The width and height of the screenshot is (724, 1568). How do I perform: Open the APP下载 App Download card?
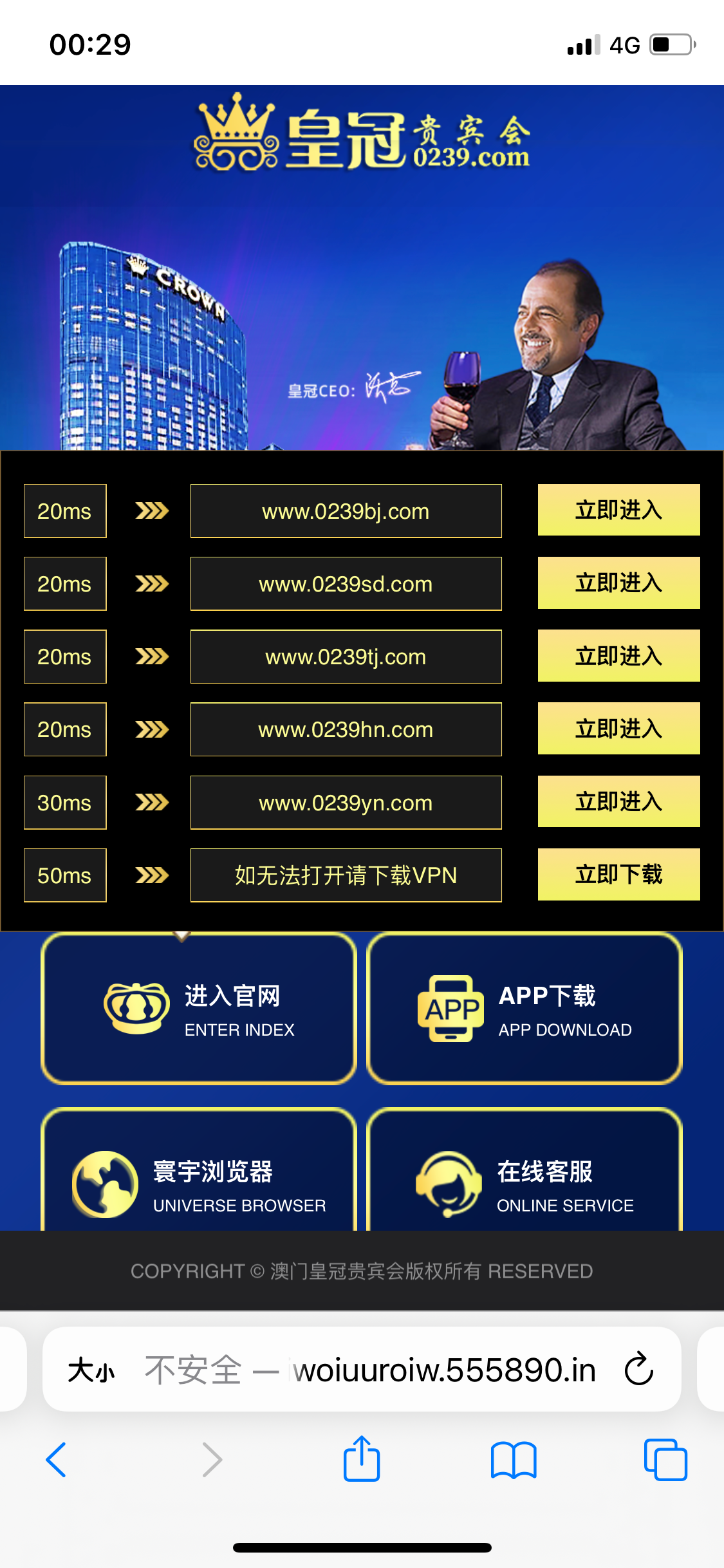(x=524, y=1009)
